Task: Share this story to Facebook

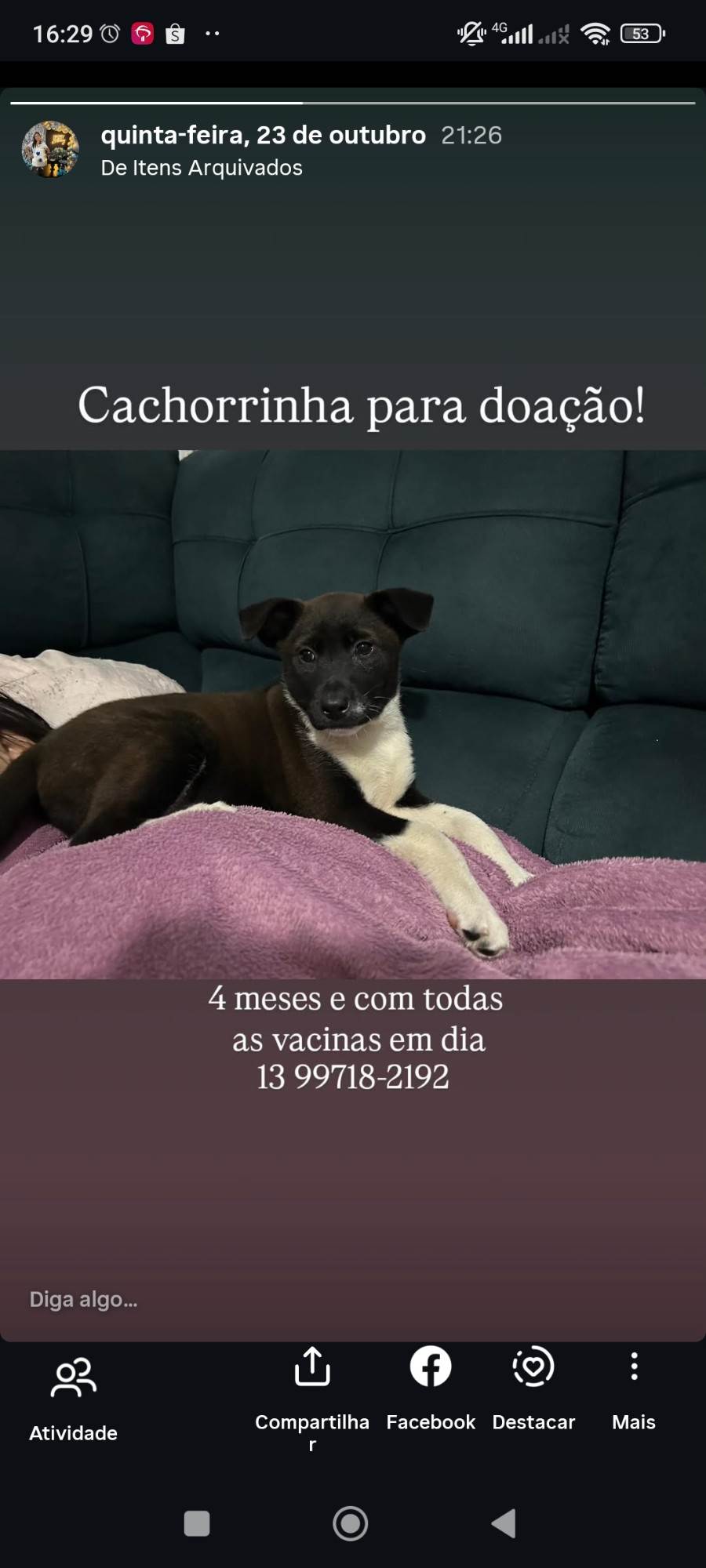Action: pyautogui.click(x=431, y=1368)
